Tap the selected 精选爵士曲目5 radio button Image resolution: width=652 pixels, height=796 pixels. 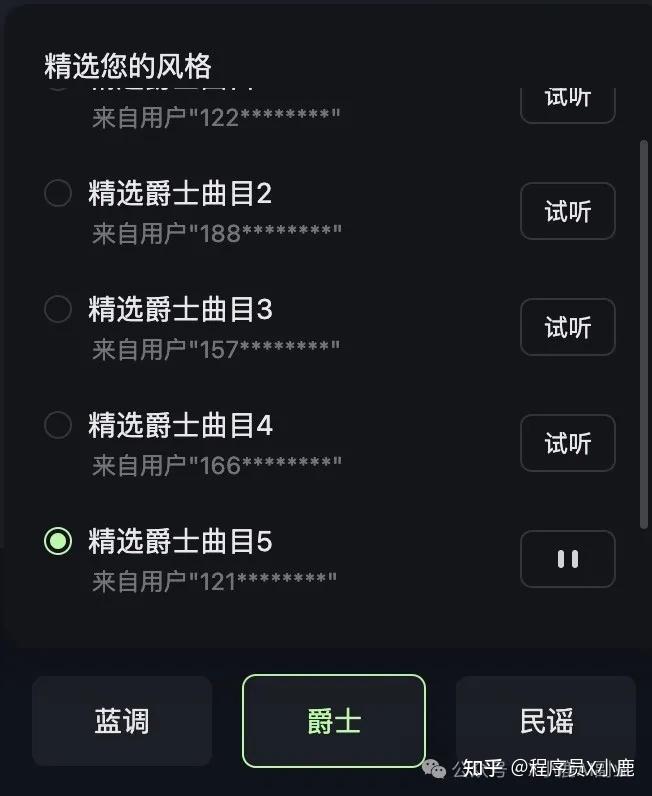[58, 541]
